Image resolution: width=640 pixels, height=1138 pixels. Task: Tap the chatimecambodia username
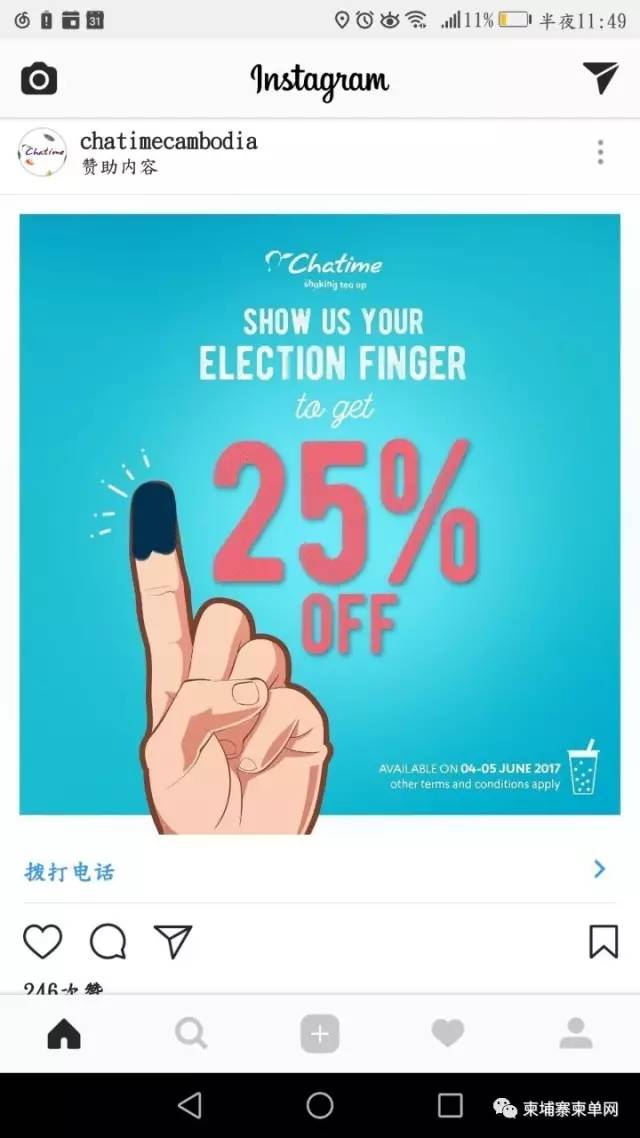pos(168,141)
